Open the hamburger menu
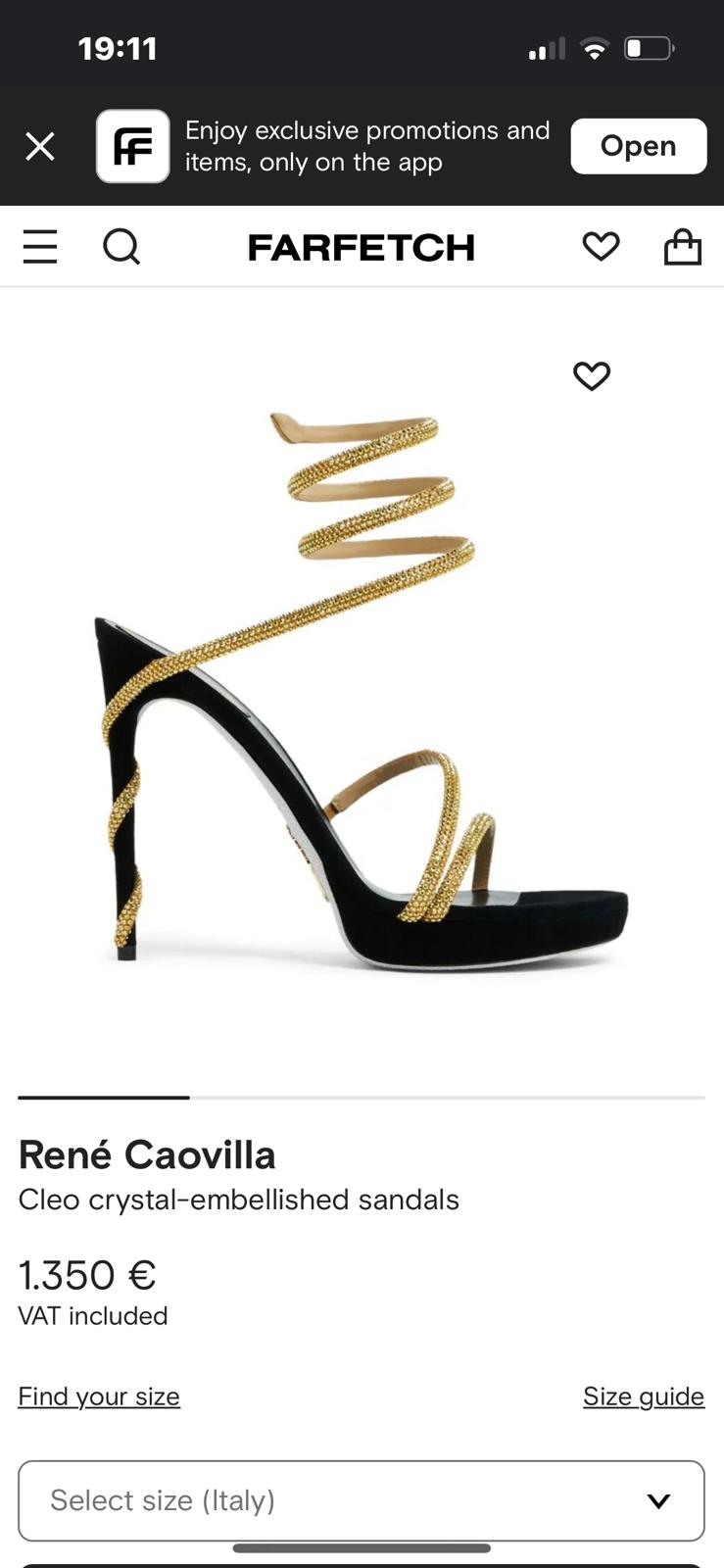 point(40,247)
